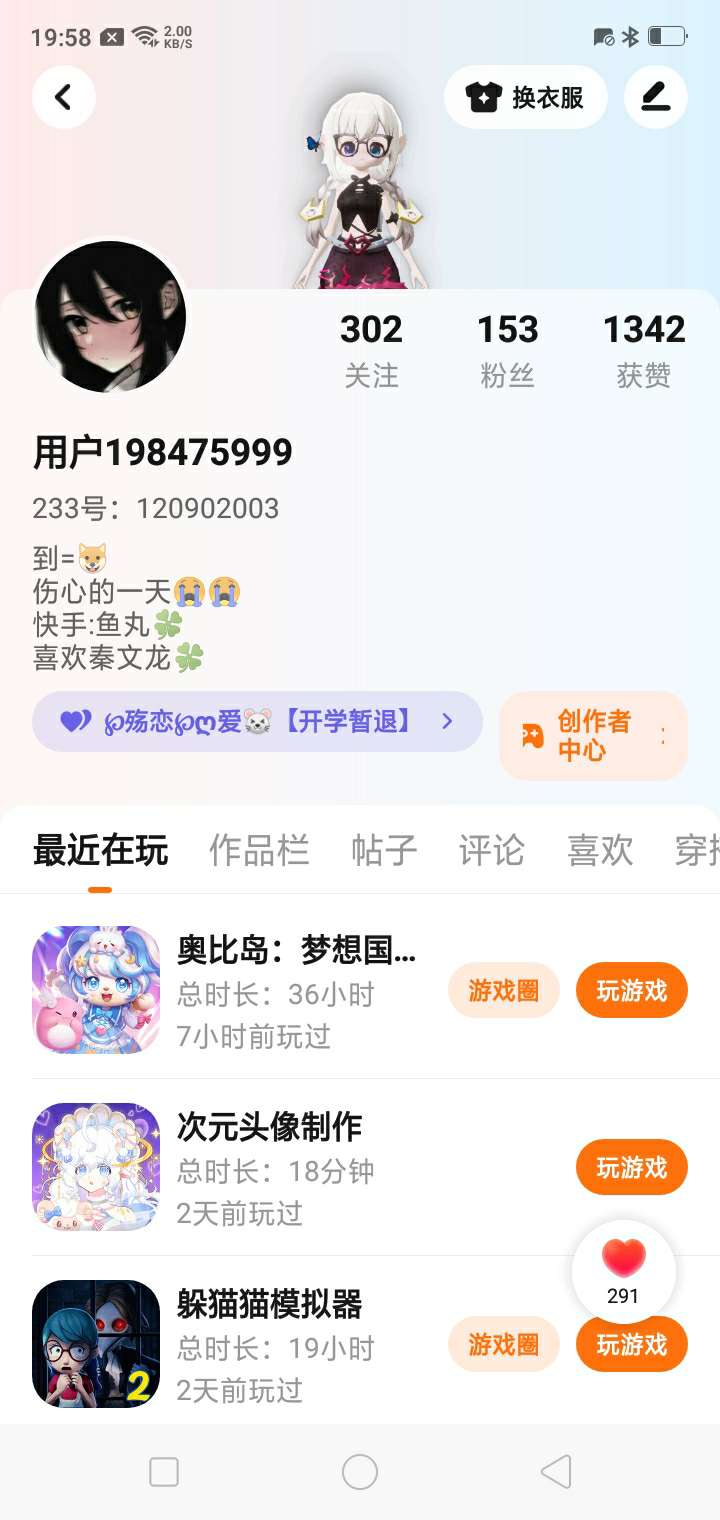Tap the edit profile pencil icon

tap(656, 97)
